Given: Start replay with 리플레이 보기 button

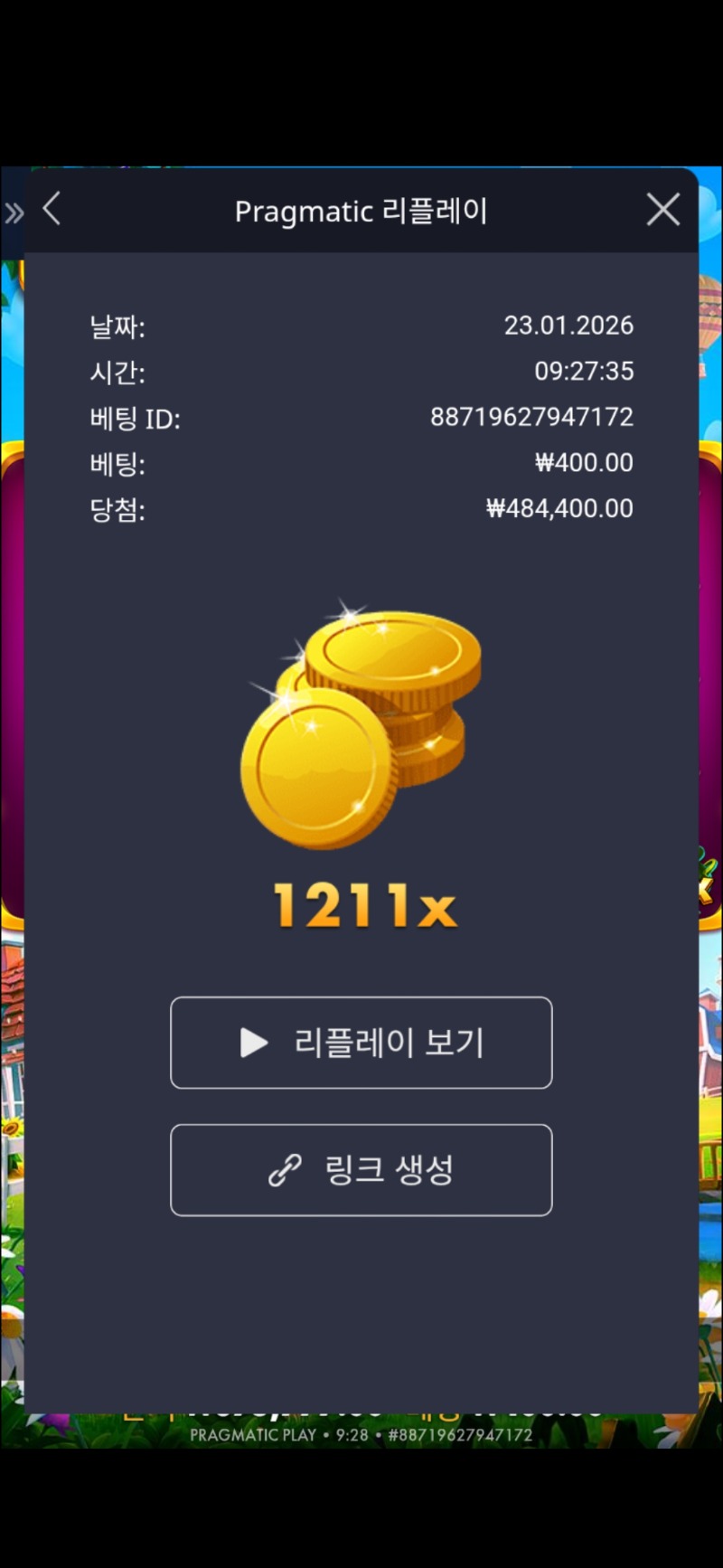Looking at the screenshot, I should pyautogui.click(x=361, y=1043).
